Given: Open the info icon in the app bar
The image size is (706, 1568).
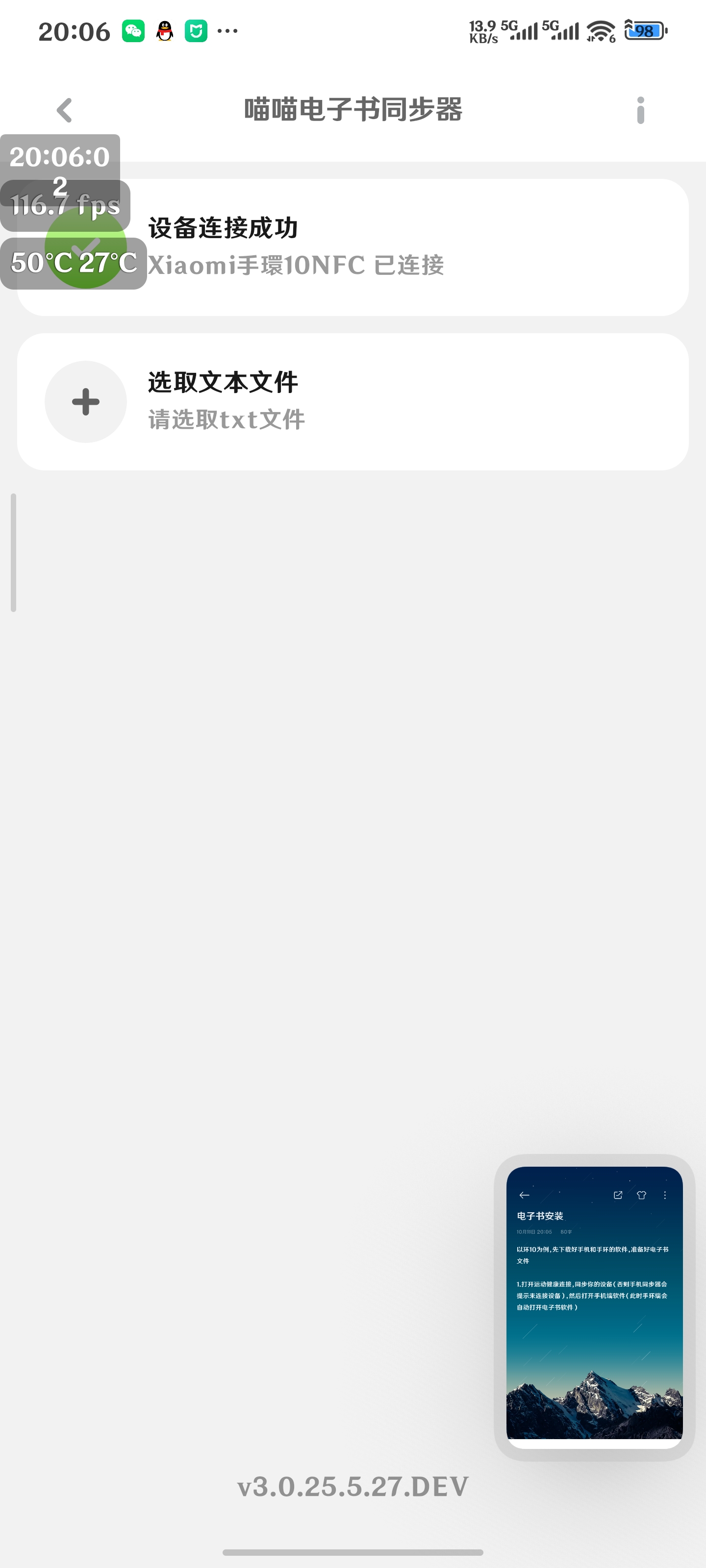Looking at the screenshot, I should (640, 110).
